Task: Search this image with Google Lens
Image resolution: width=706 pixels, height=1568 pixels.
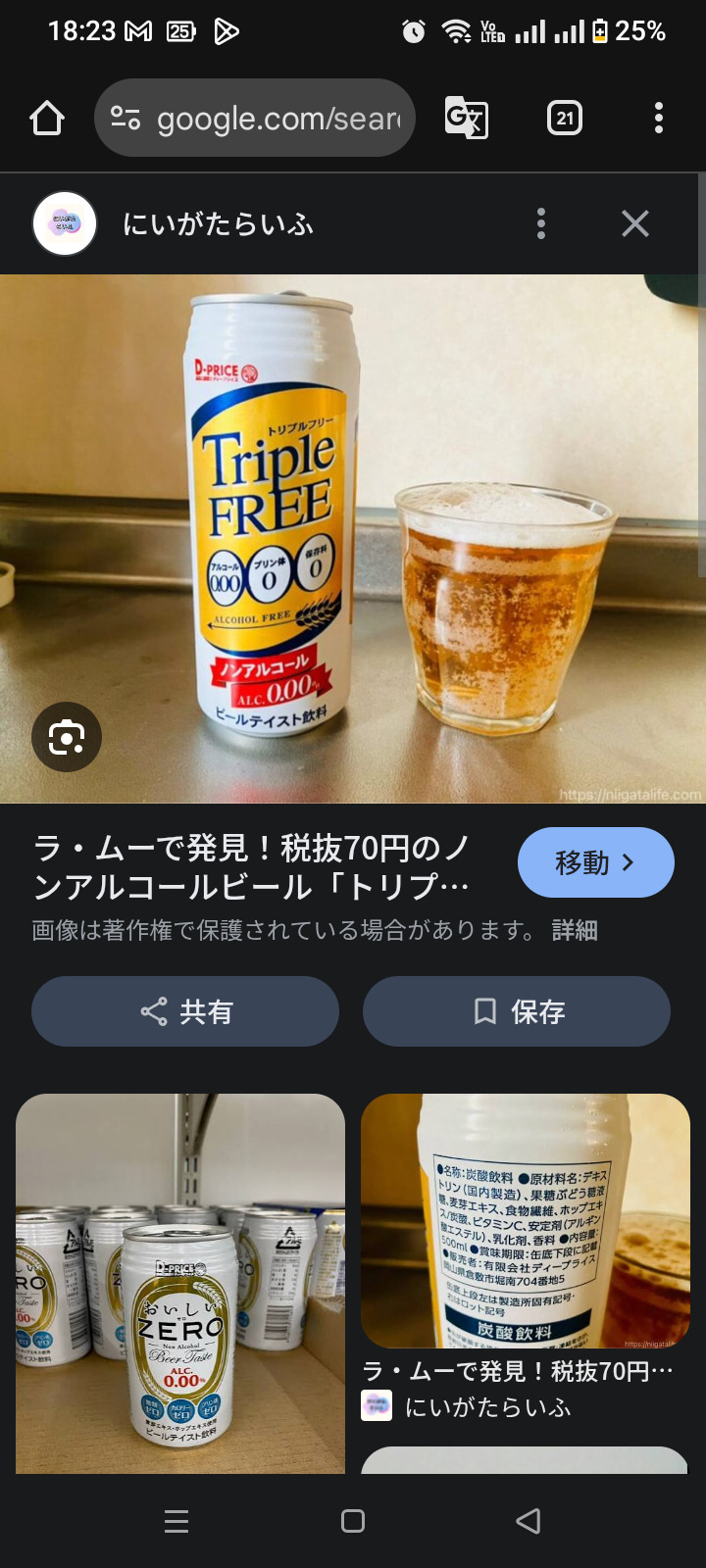Action: [x=67, y=737]
